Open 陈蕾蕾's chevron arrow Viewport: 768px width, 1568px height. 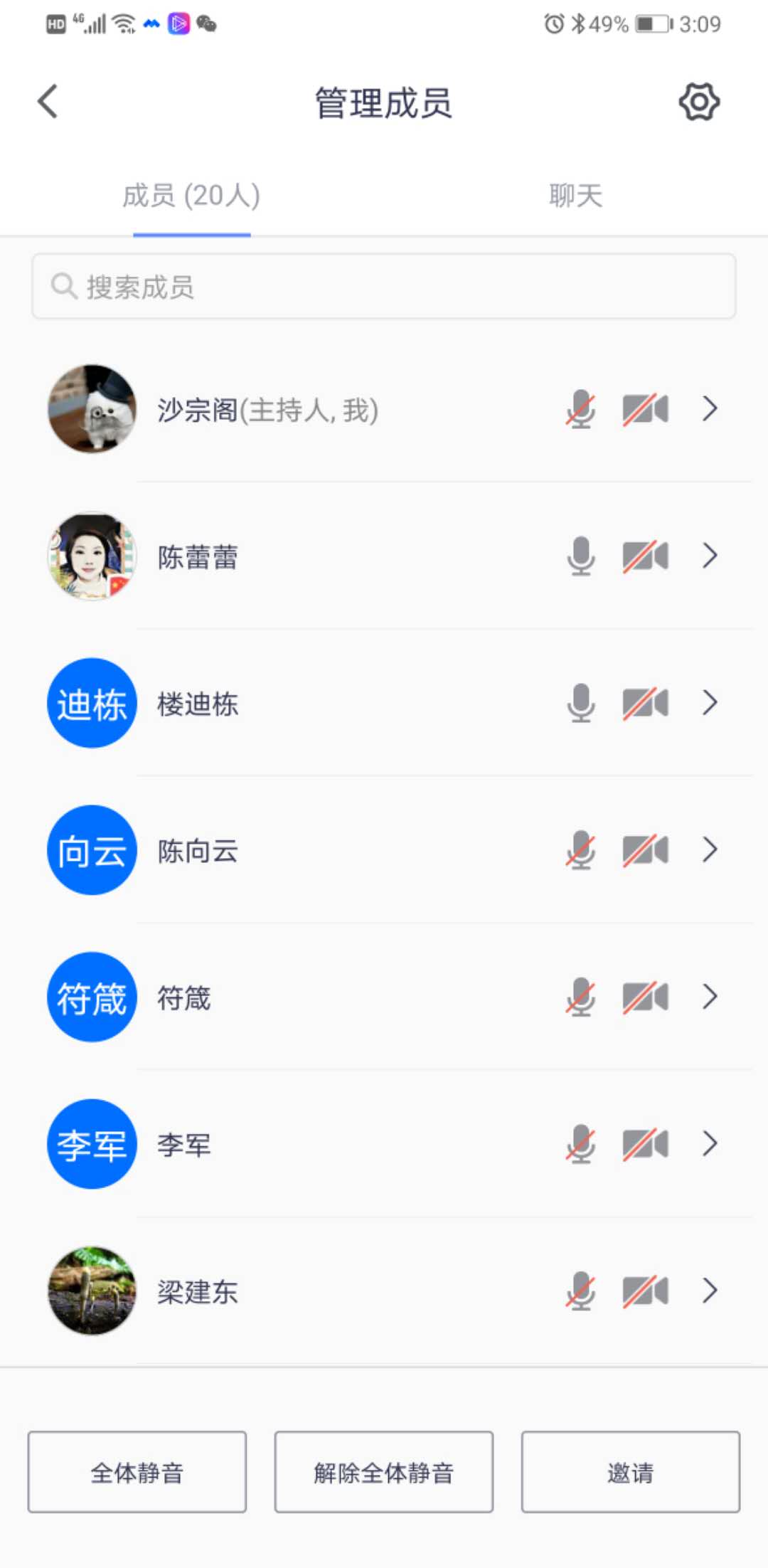[710, 556]
